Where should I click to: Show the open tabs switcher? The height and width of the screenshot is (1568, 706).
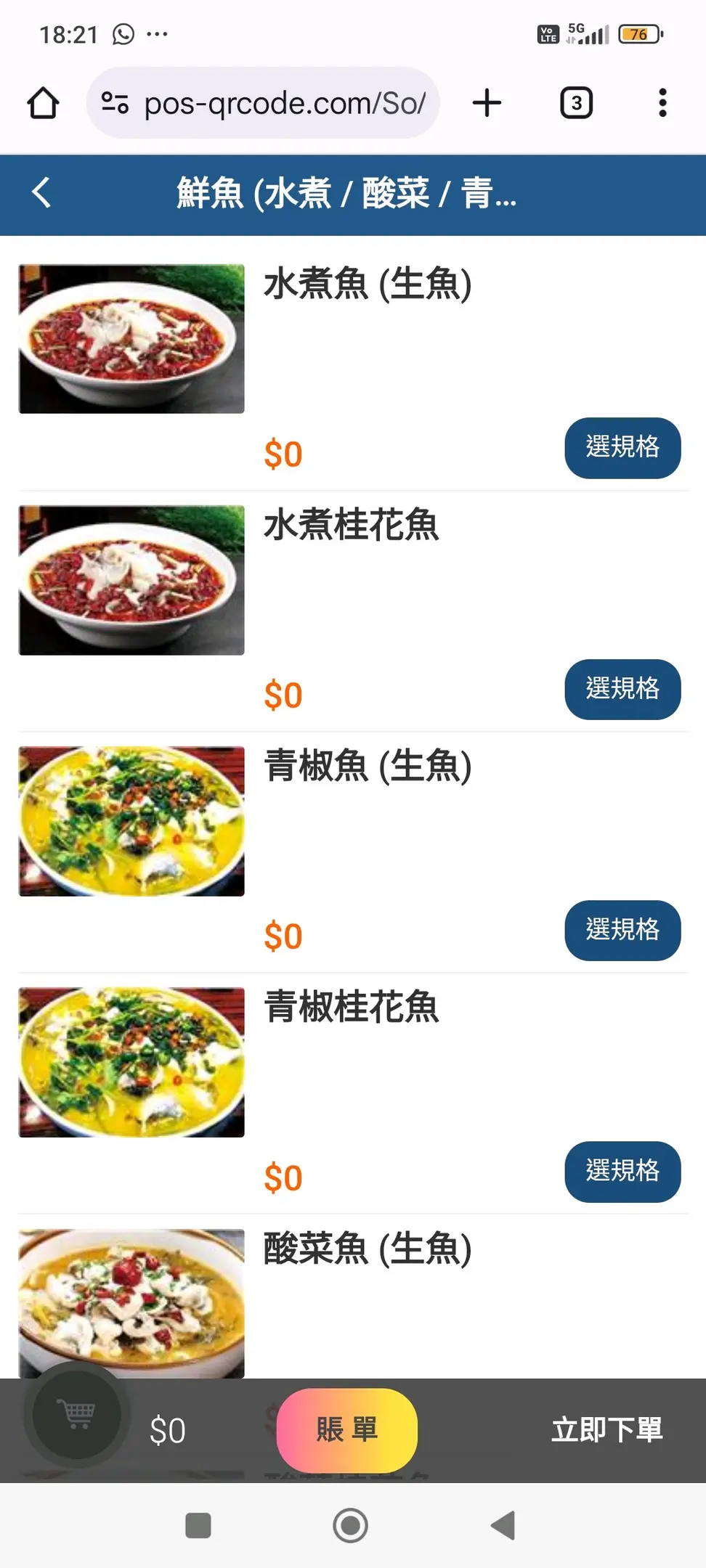tap(576, 103)
